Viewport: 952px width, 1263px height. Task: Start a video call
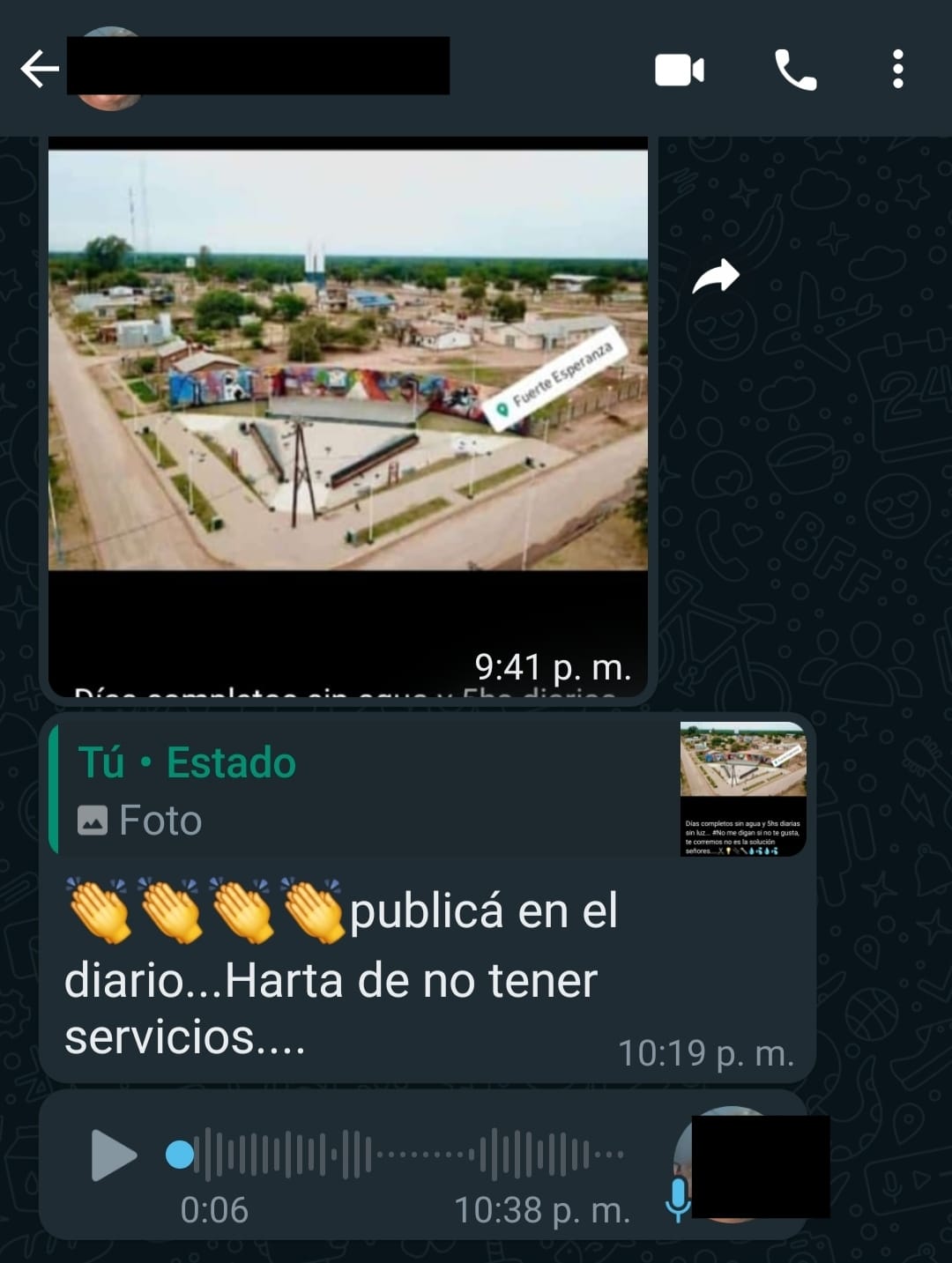pyautogui.click(x=679, y=71)
